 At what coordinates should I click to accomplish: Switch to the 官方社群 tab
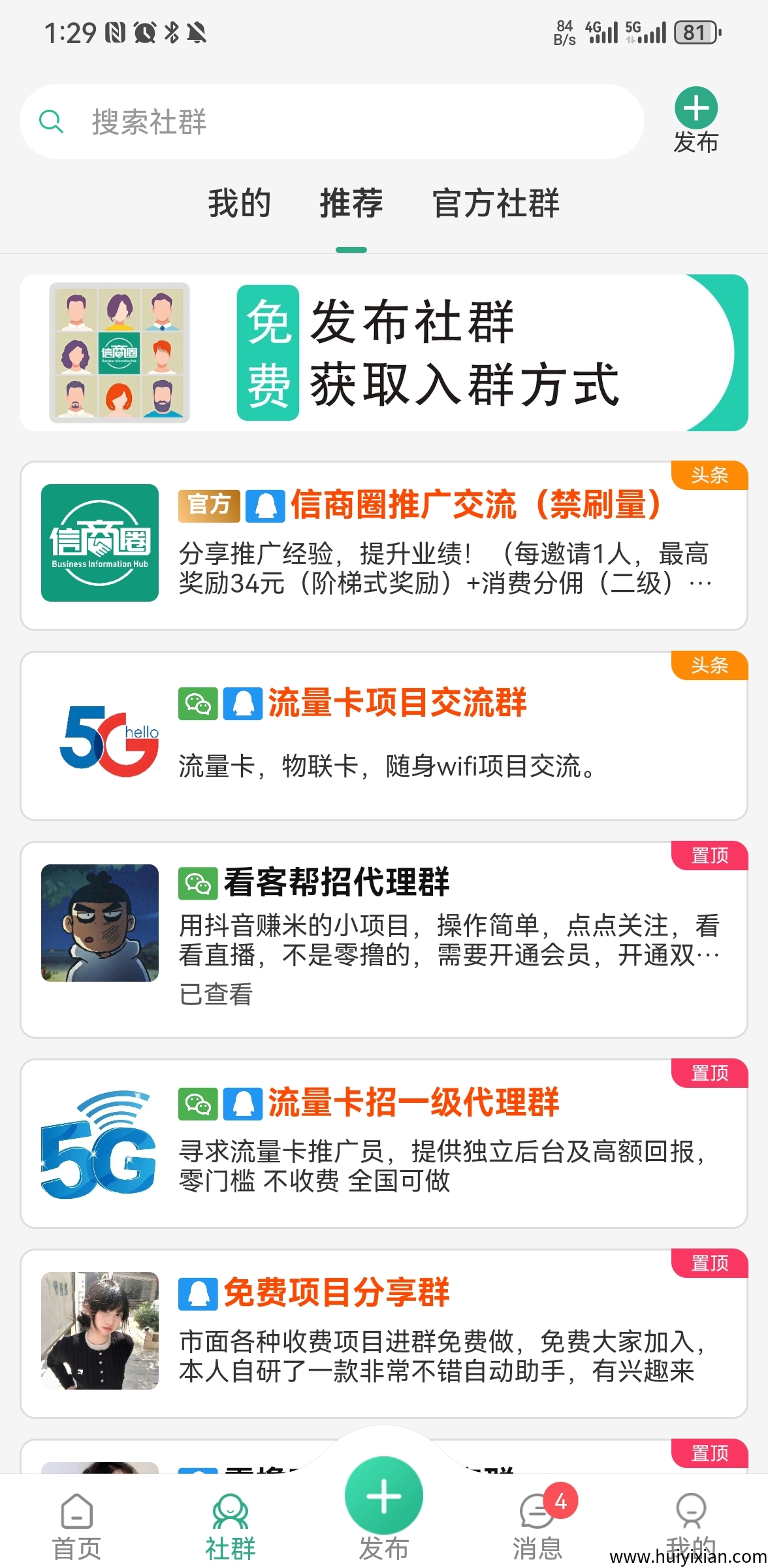(496, 203)
